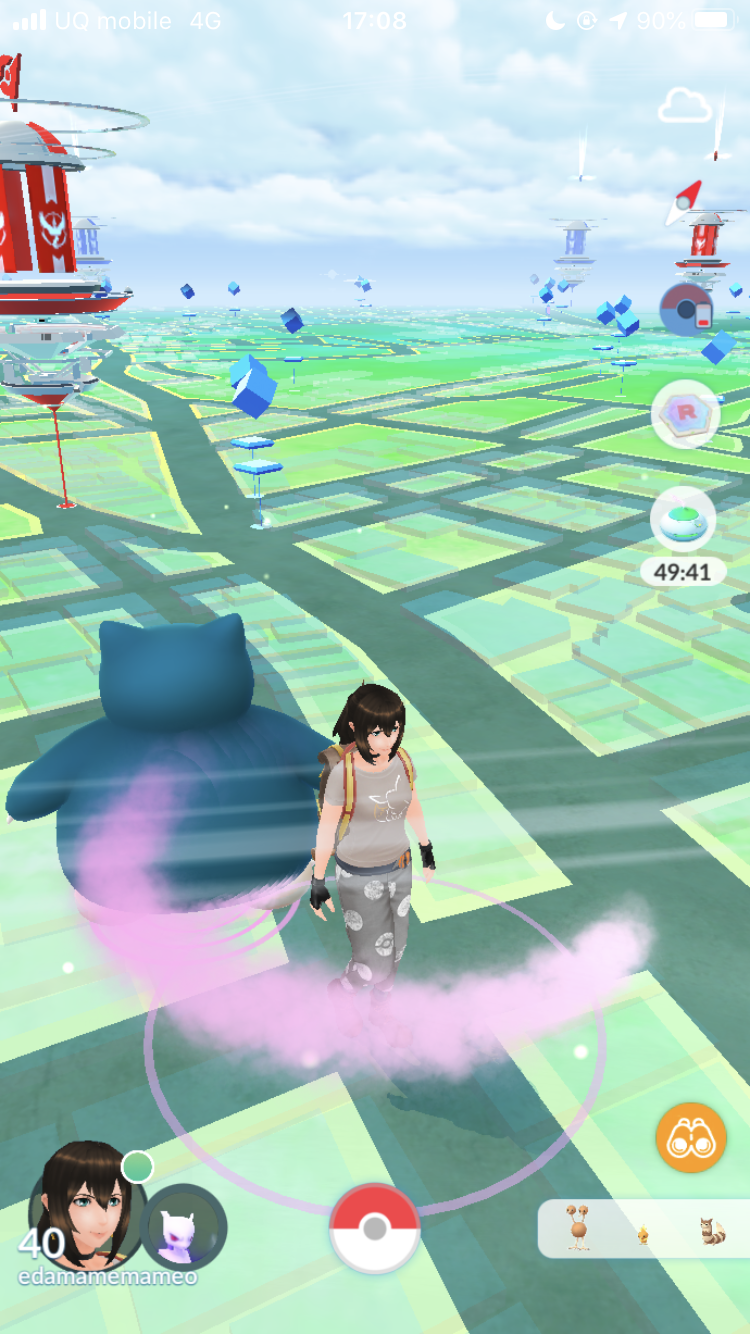Open the cloudy weather info
Image resolution: width=750 pixels, height=1334 pixels.
(684, 105)
